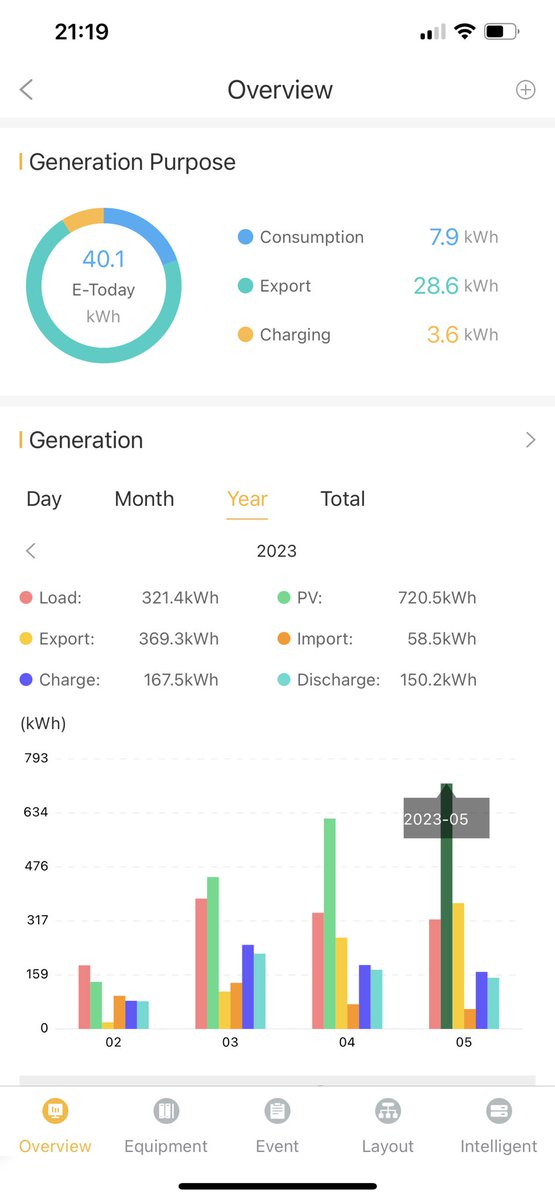Go back from the Overview screen

27,90
